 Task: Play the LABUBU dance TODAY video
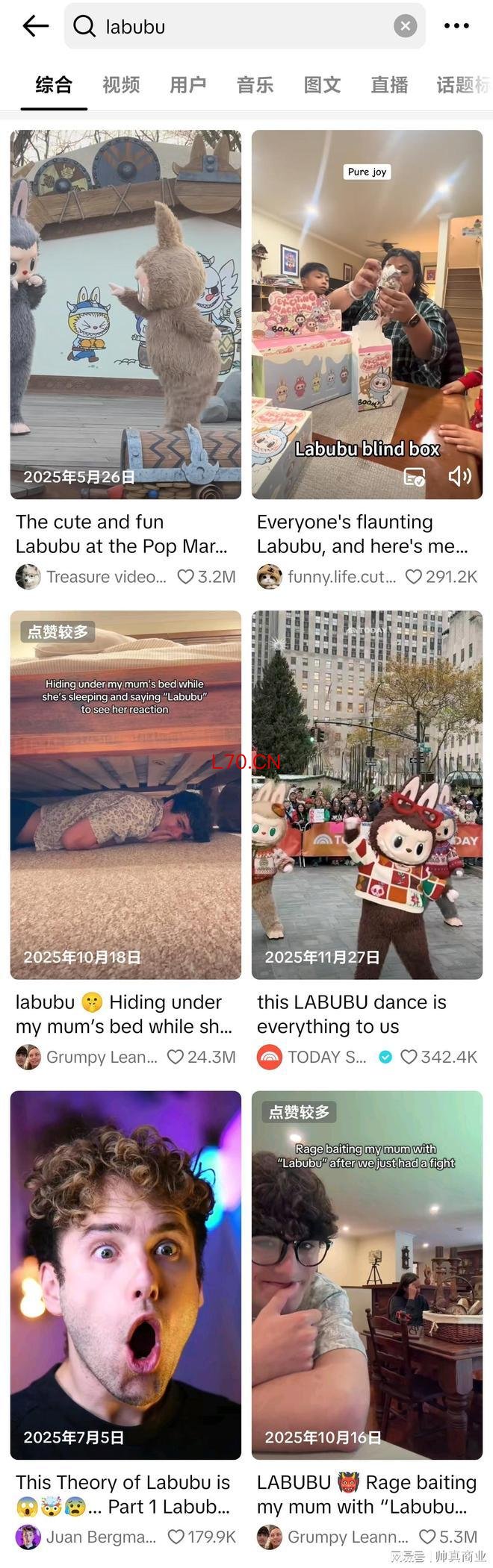[x=367, y=795]
